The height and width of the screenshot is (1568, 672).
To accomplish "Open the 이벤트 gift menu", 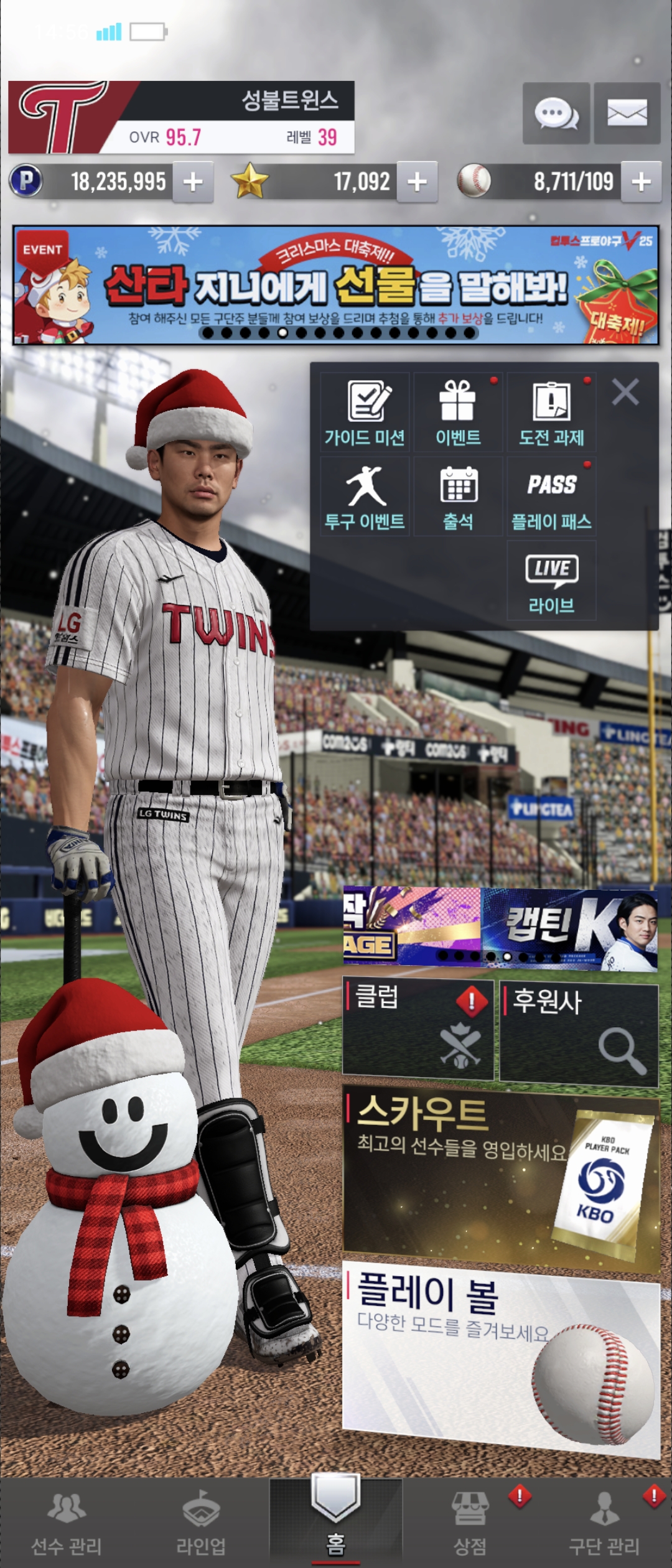I will [x=458, y=412].
